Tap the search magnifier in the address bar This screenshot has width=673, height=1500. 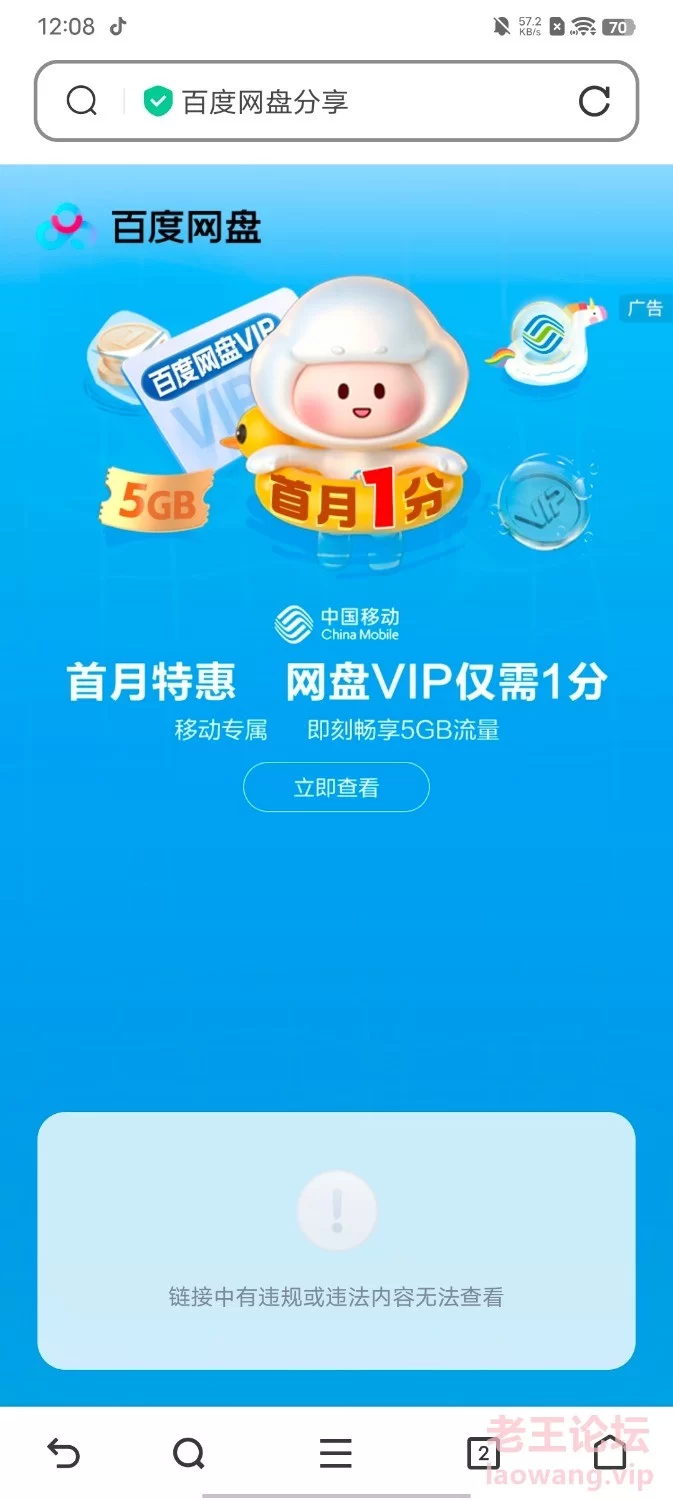(x=82, y=101)
